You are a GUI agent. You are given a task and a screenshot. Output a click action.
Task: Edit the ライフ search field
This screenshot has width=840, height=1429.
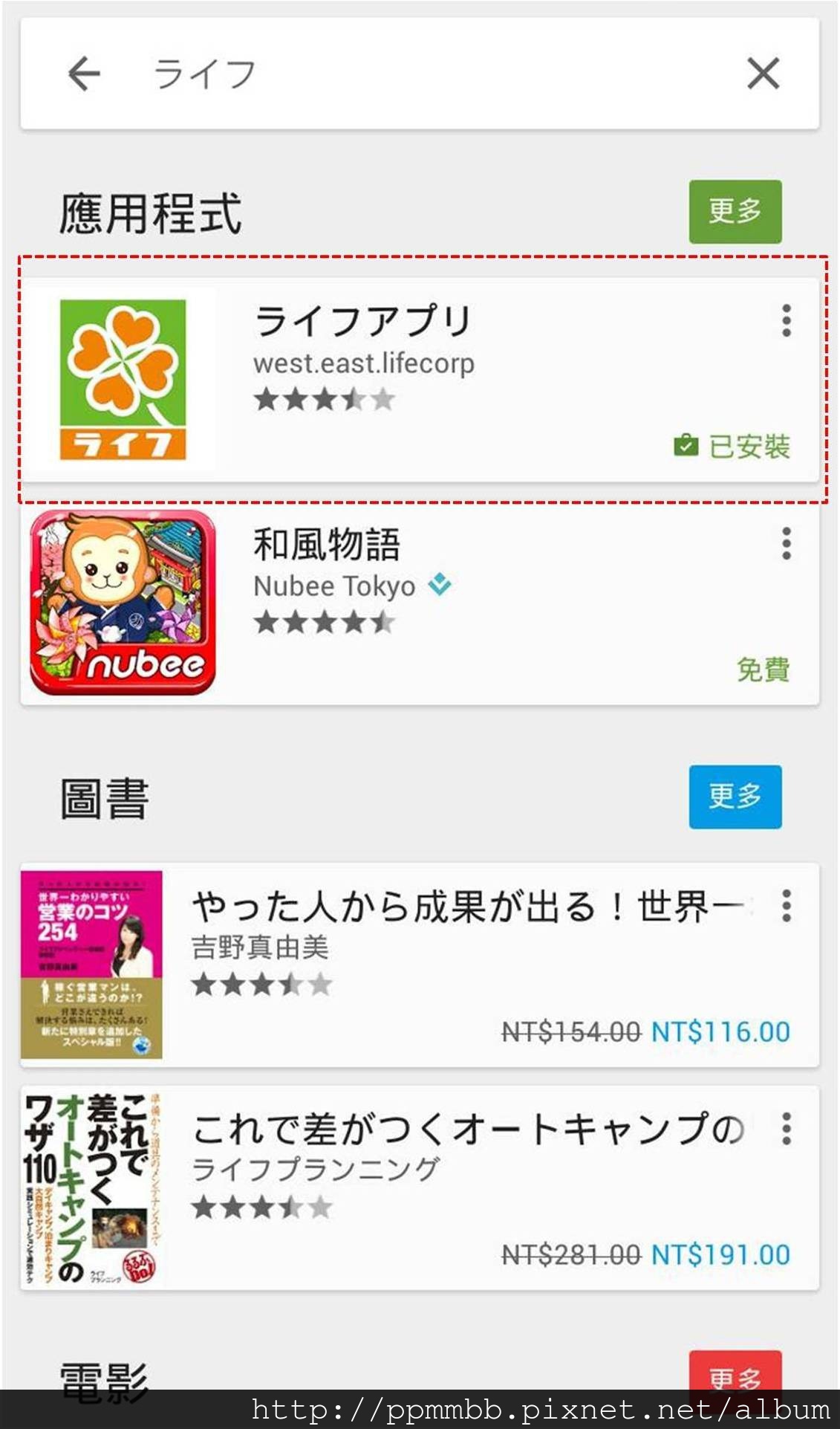point(423,74)
